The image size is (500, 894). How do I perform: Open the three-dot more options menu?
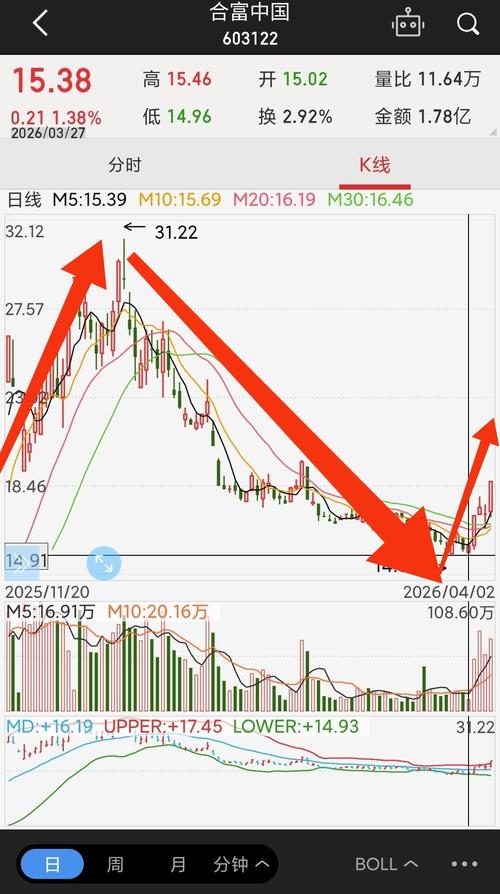click(x=465, y=864)
